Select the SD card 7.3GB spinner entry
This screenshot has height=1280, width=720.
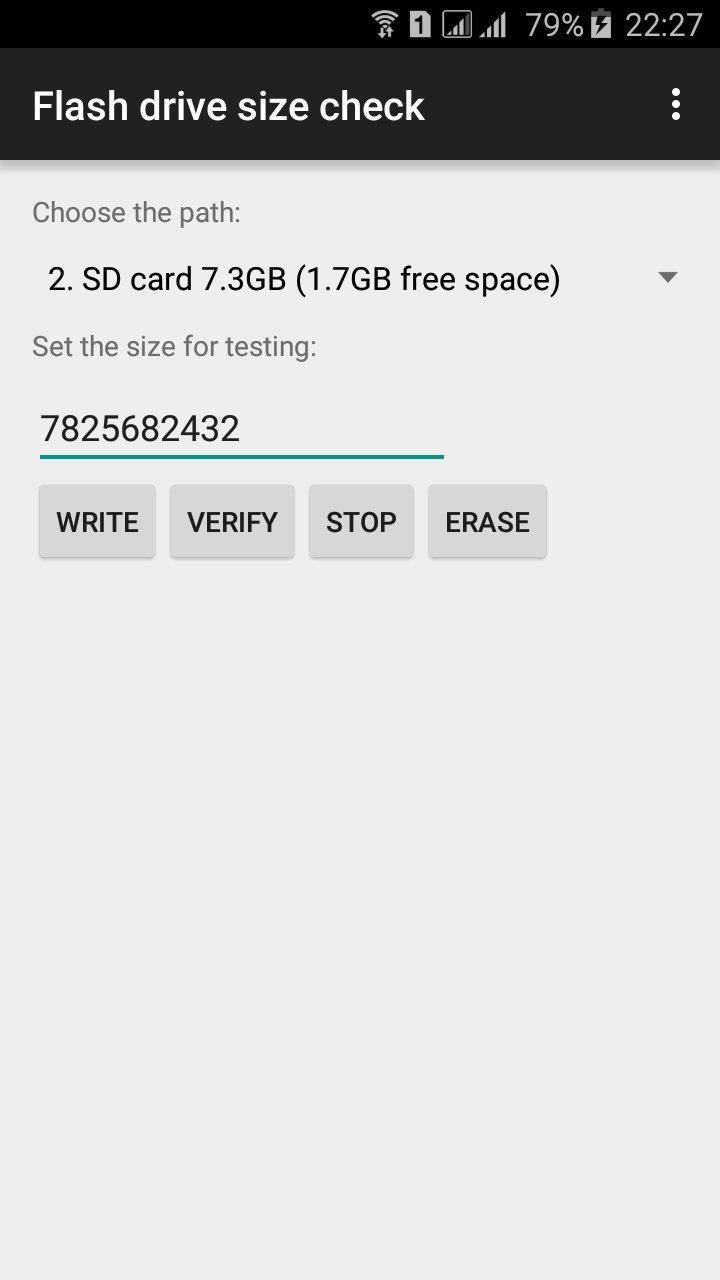click(x=300, y=278)
